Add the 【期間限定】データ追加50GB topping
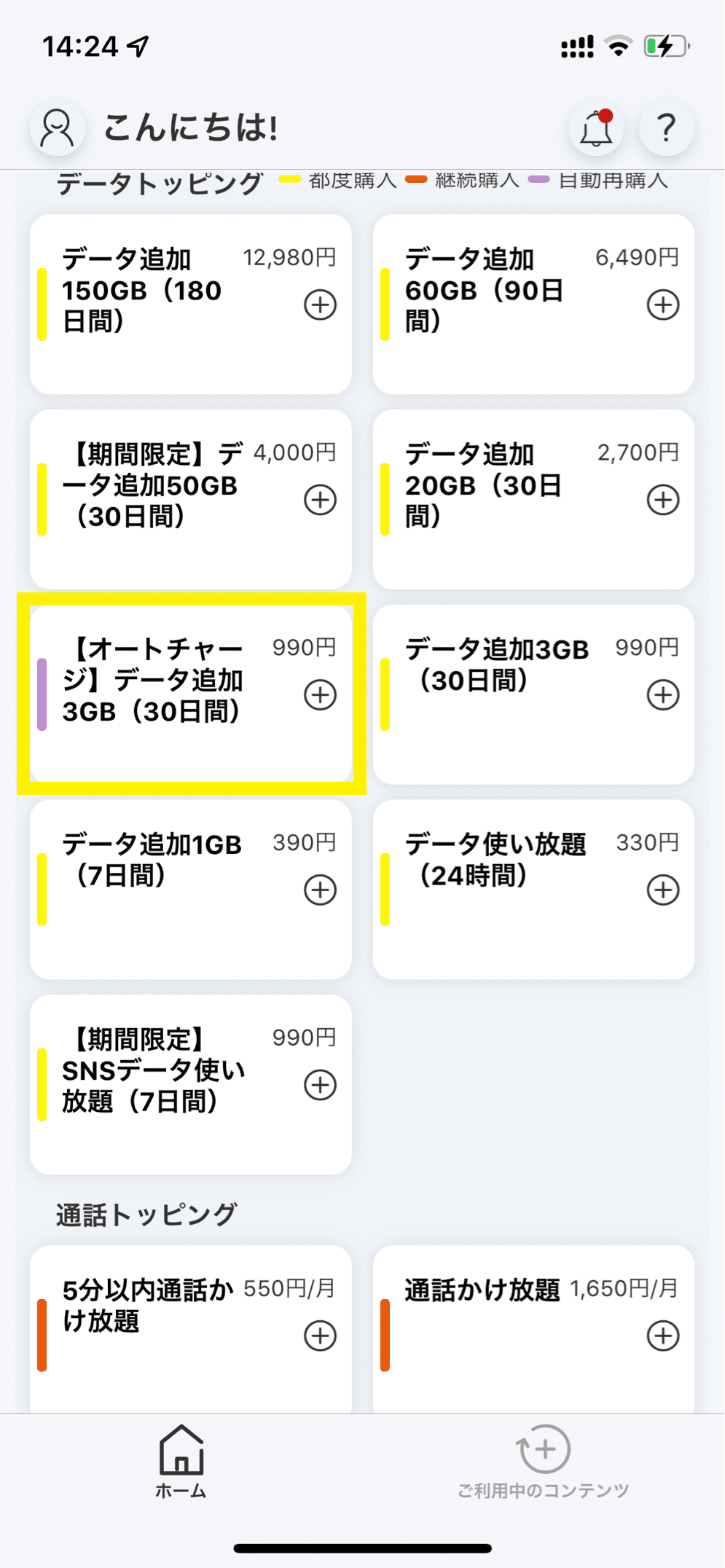The width and height of the screenshot is (725, 1568). 320,500
